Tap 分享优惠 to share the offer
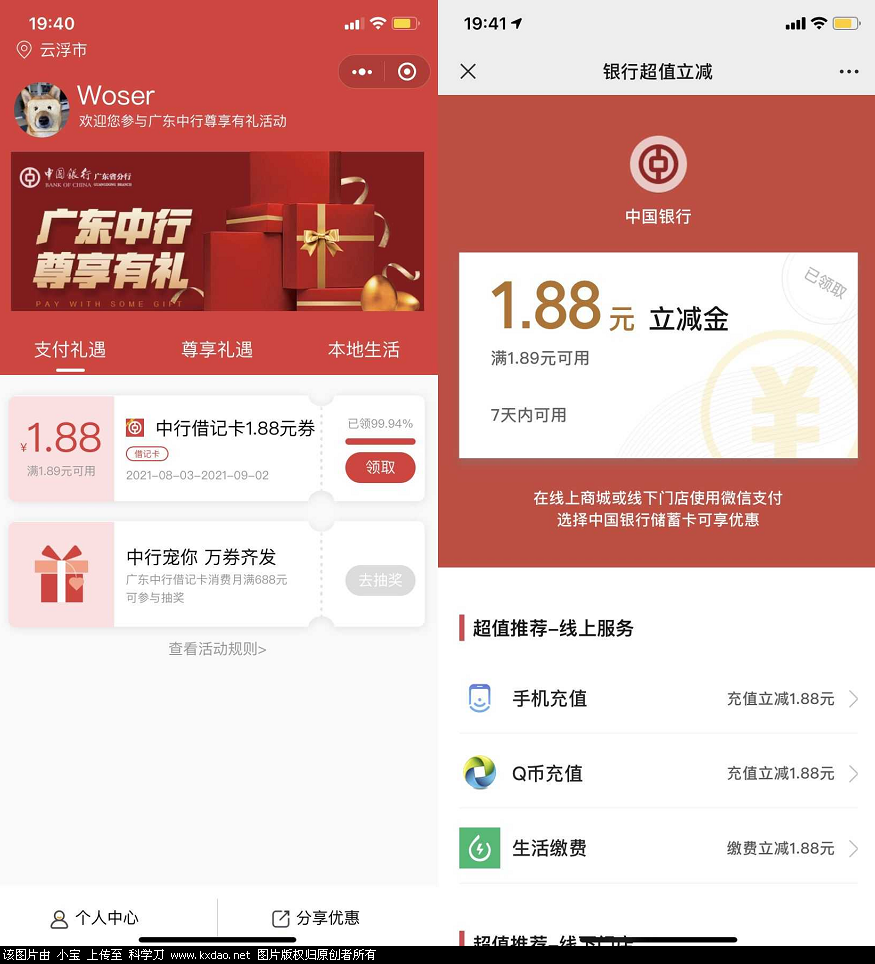 tap(316, 917)
